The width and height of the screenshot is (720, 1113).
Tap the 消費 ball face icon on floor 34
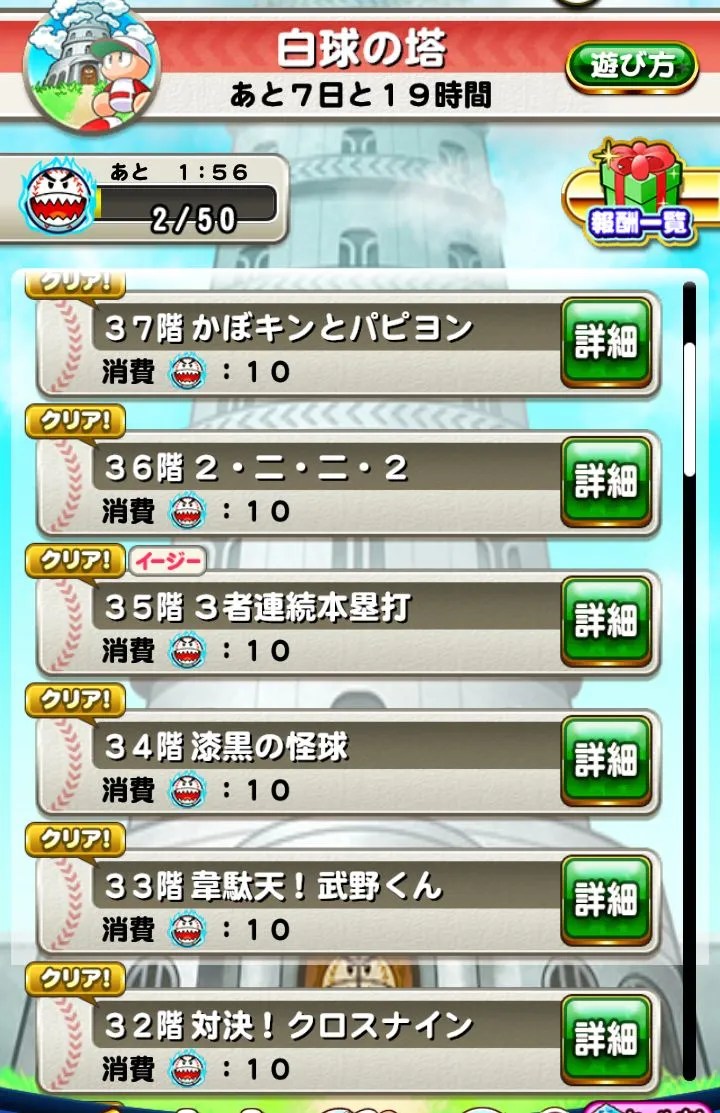(185, 790)
